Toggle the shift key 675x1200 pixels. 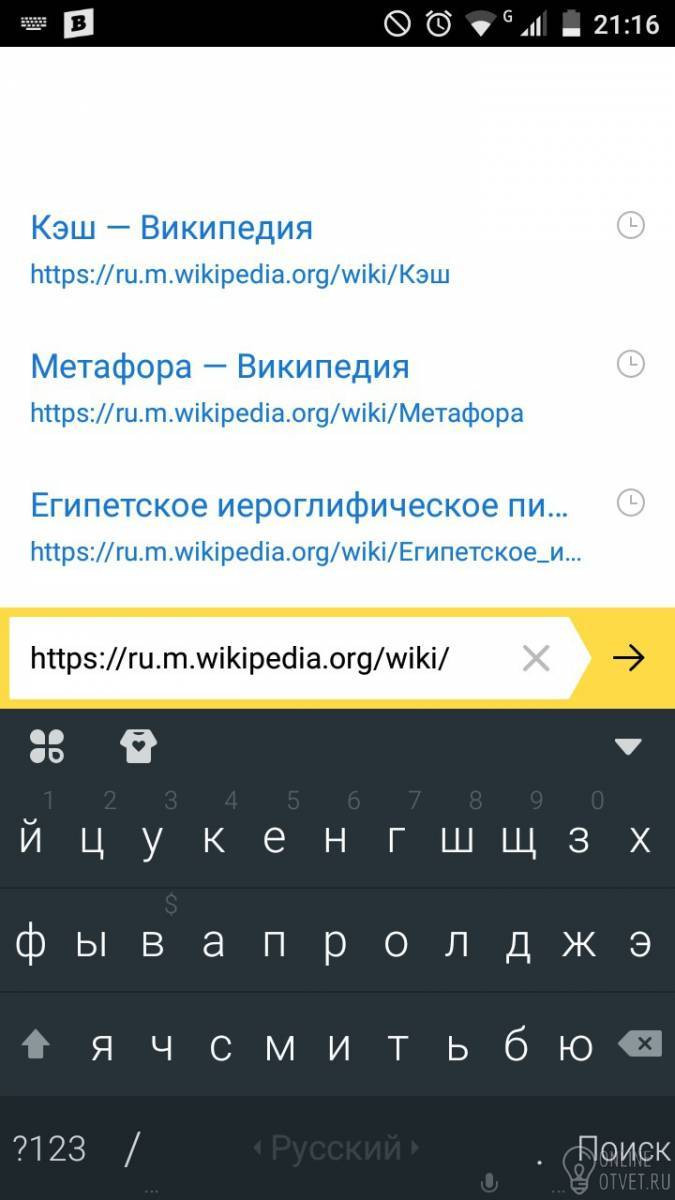tap(36, 1045)
